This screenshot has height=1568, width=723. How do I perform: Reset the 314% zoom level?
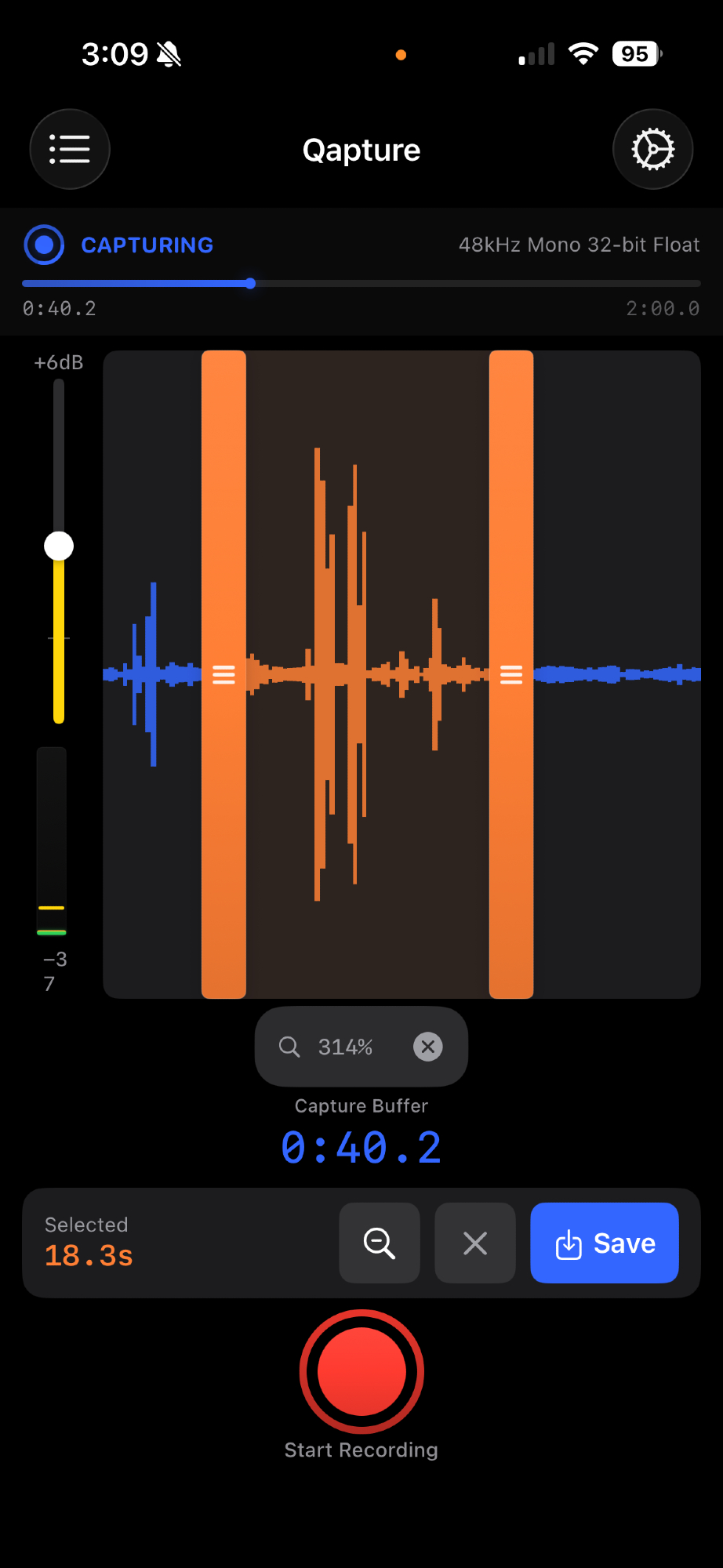427,1047
